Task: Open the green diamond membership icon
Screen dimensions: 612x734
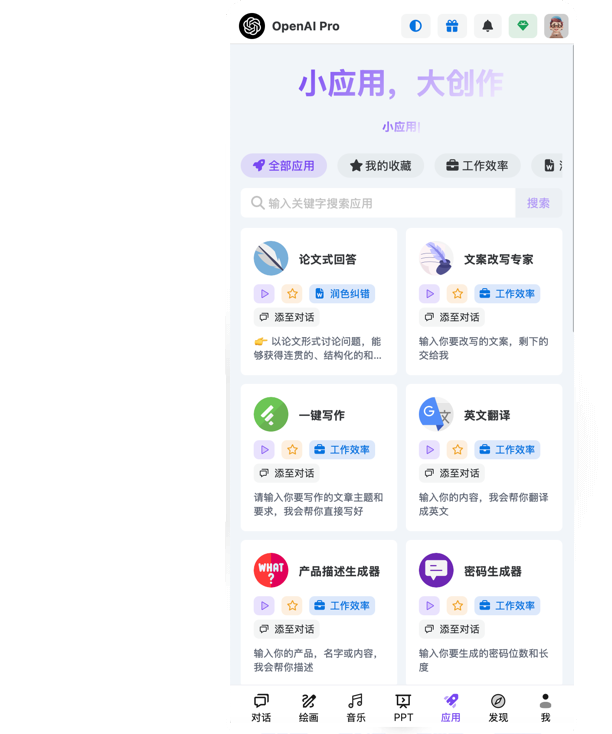Action: (522, 26)
